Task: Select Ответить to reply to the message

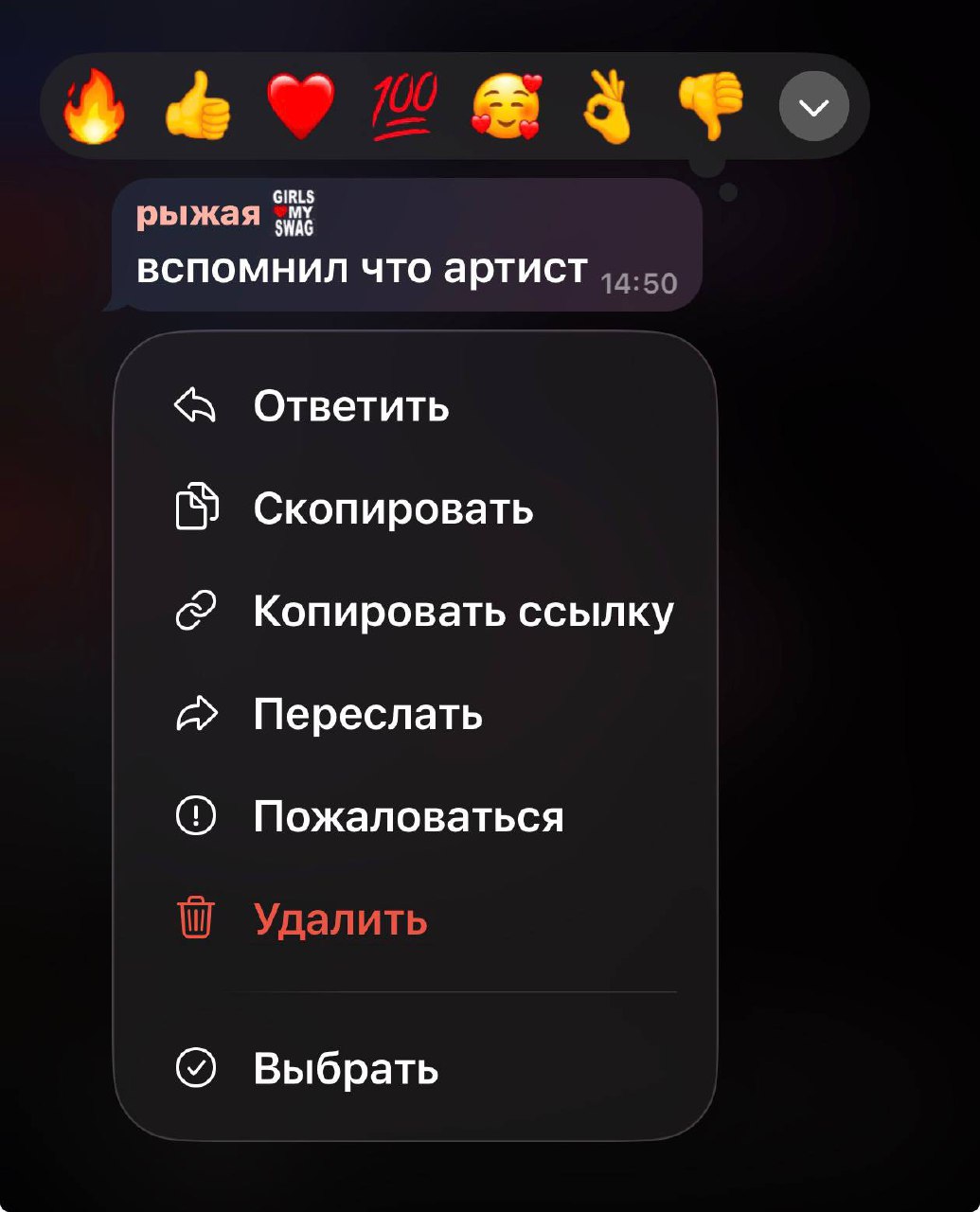Action: click(x=350, y=406)
